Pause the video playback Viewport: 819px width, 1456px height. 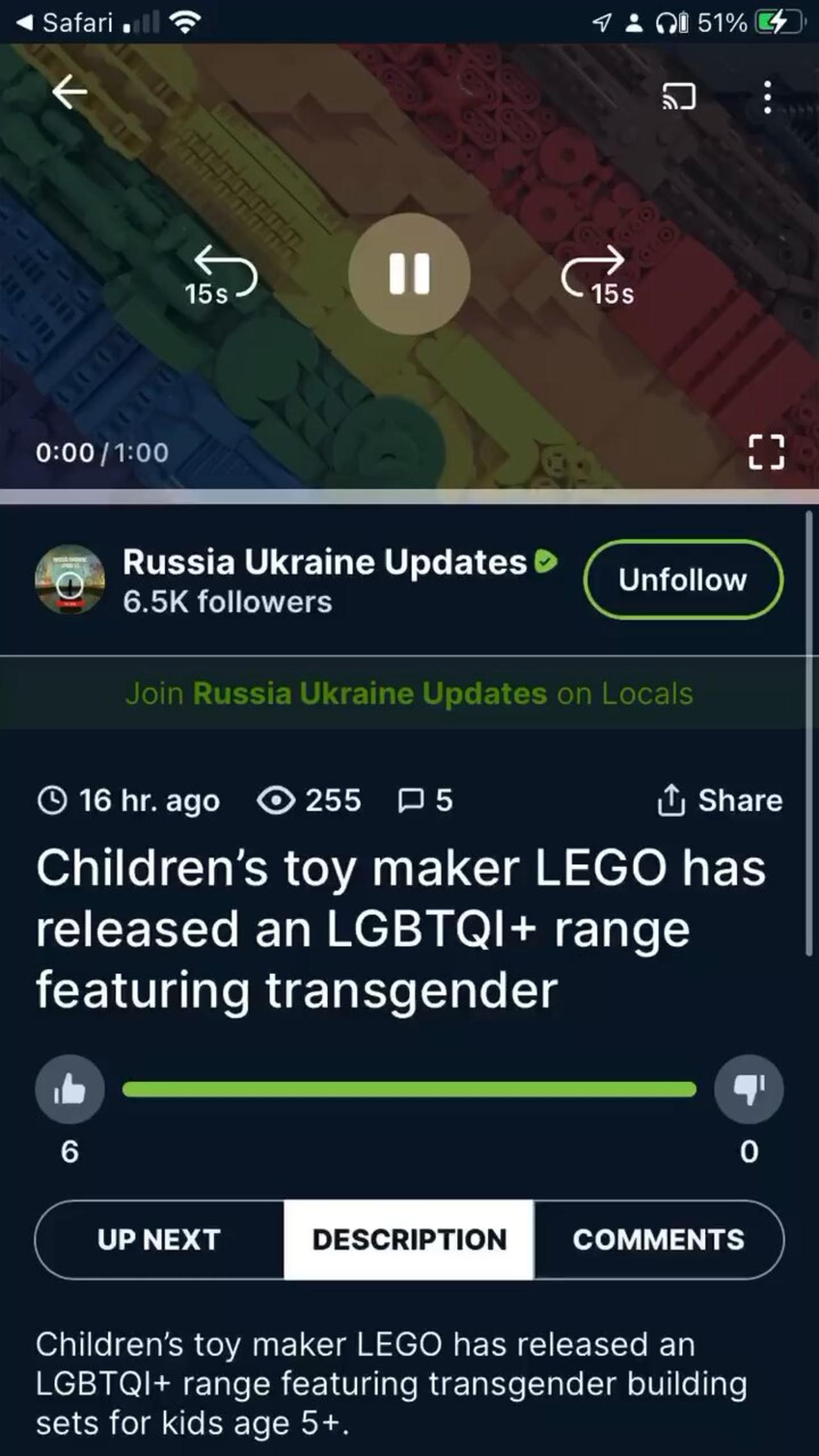pyautogui.click(x=410, y=274)
